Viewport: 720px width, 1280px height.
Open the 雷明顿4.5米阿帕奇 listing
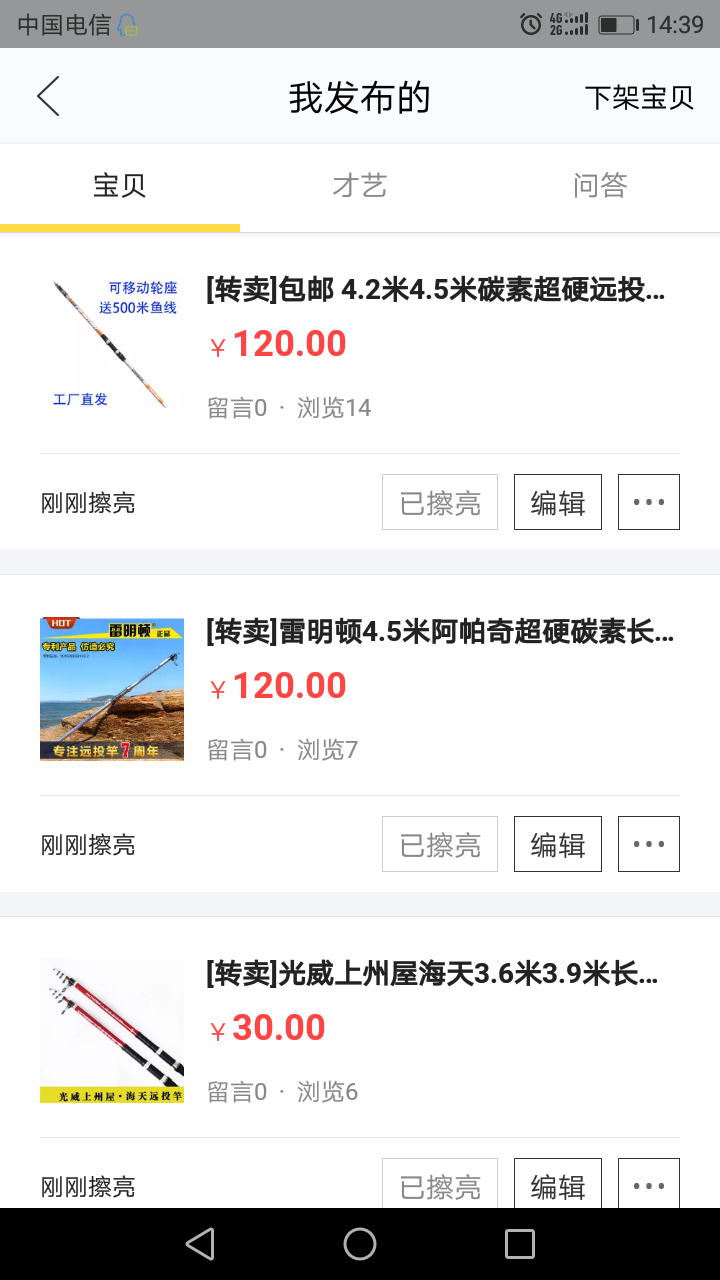[x=360, y=688]
